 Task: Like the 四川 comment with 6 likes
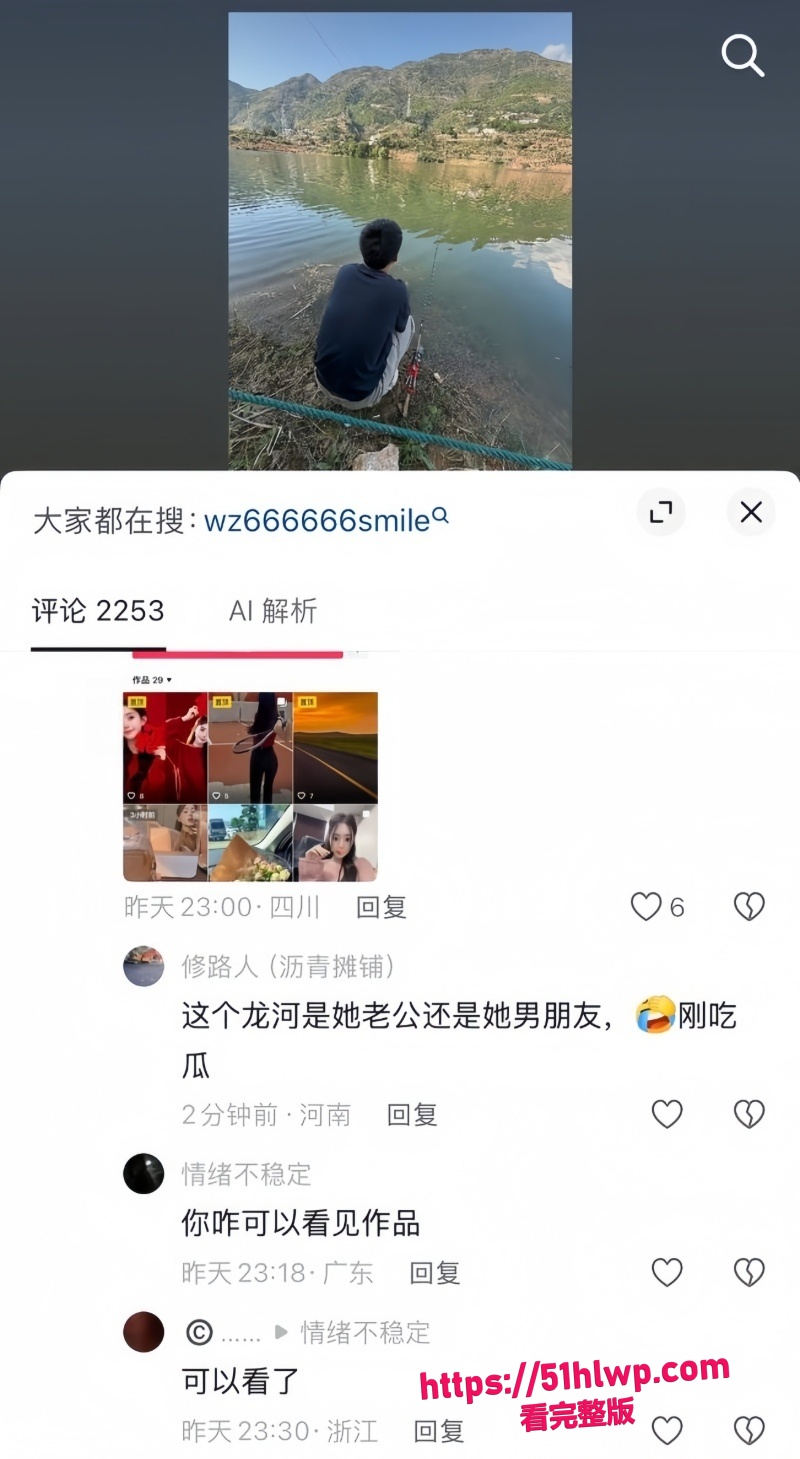658,907
